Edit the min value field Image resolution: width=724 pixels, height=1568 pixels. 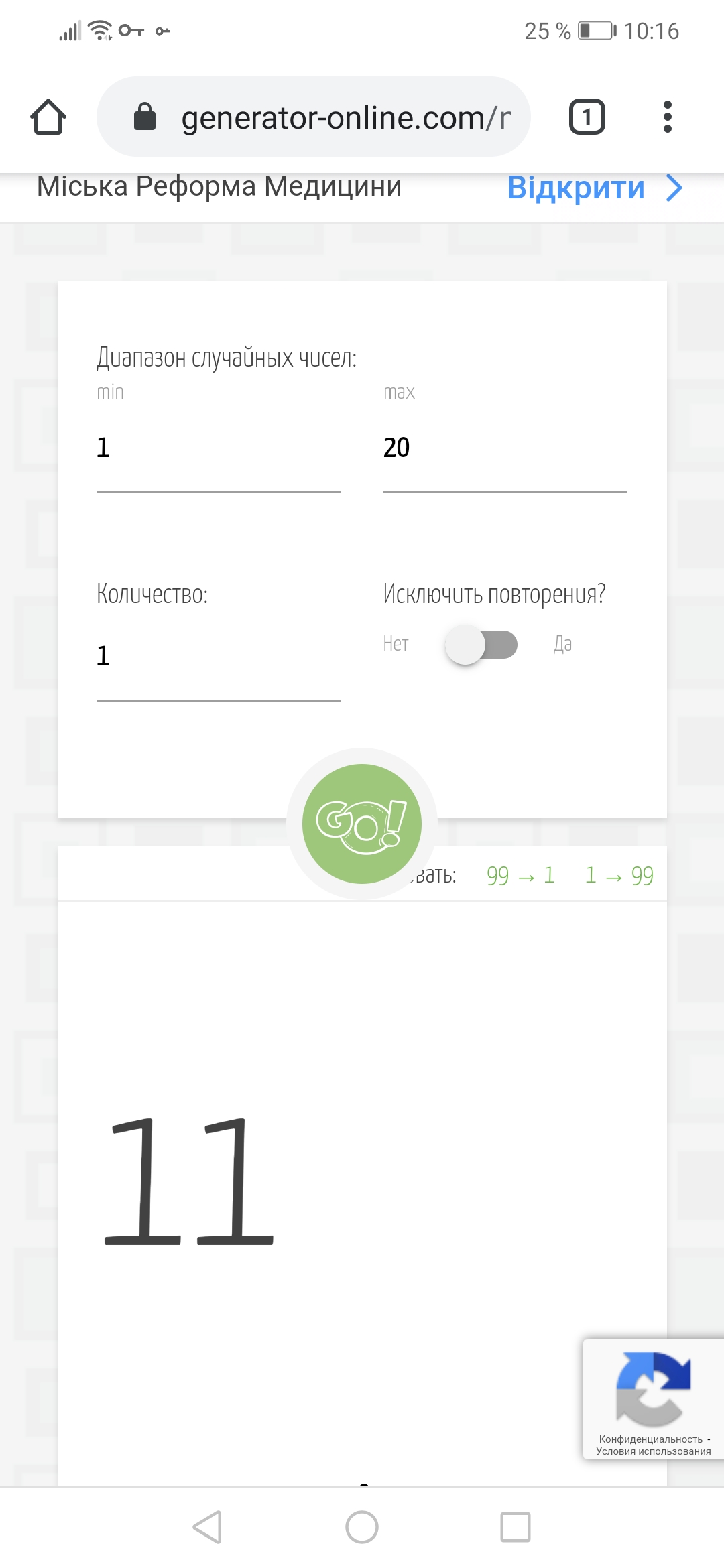pyautogui.click(x=219, y=448)
